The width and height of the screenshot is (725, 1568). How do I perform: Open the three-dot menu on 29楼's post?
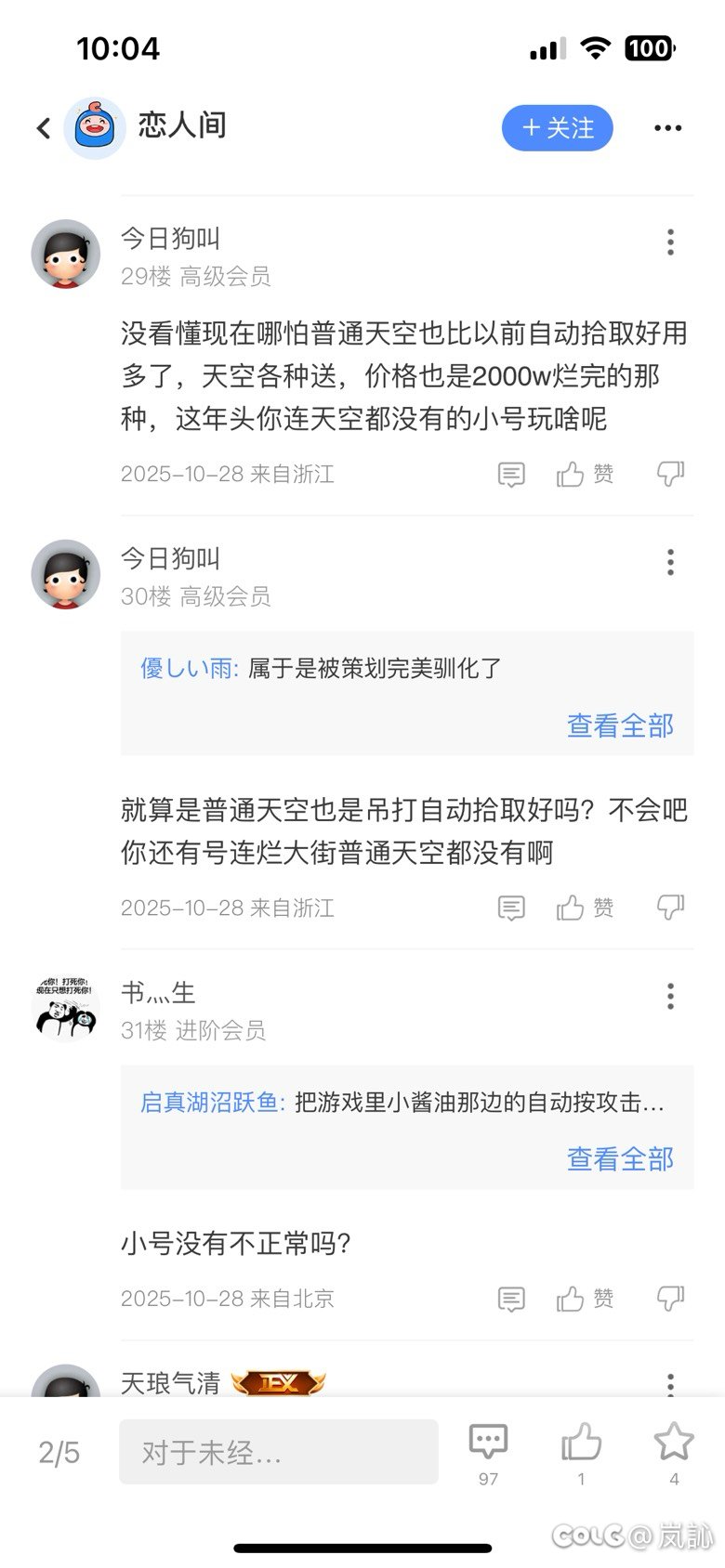(669, 242)
